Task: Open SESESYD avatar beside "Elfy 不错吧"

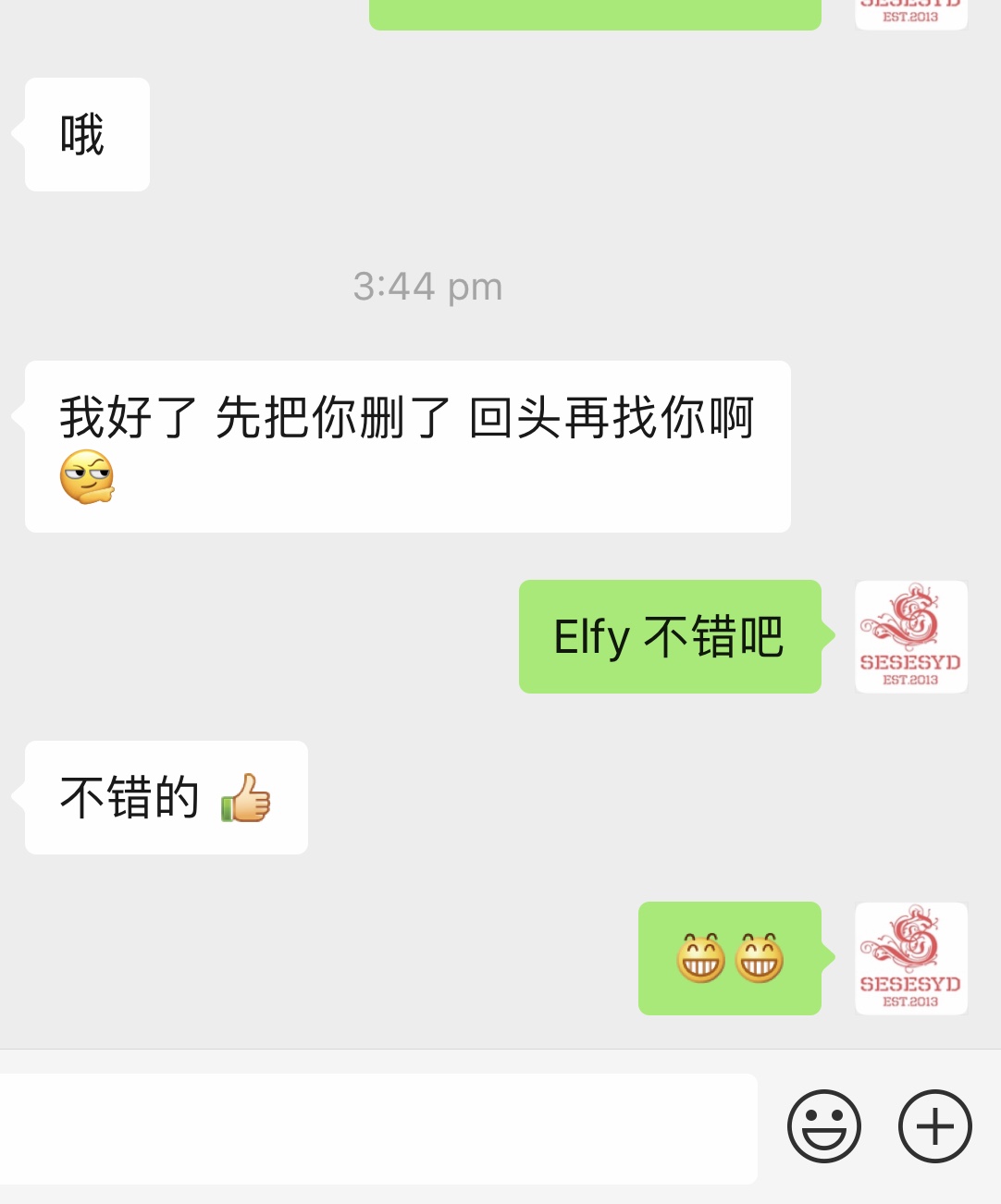Action: [910, 636]
